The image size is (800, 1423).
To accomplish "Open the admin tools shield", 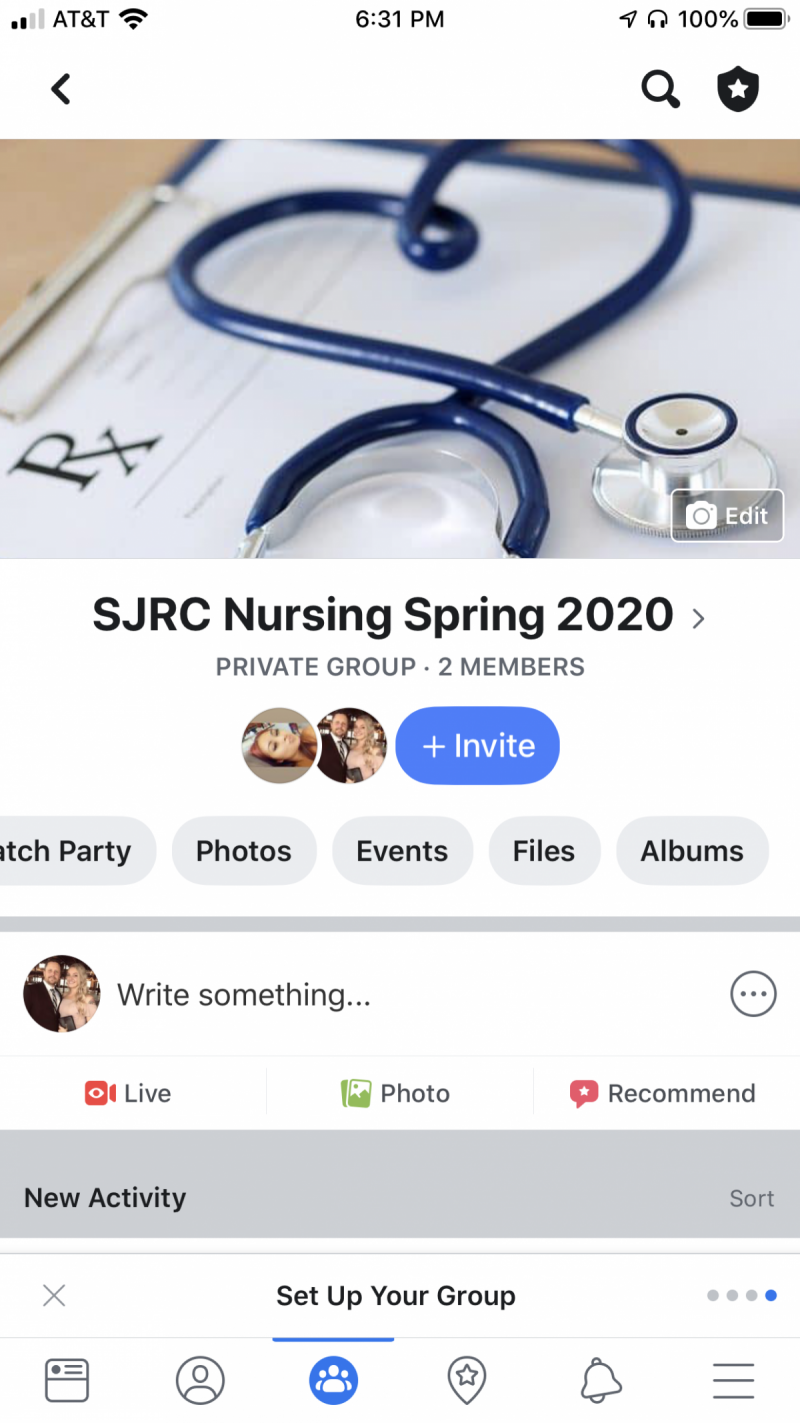I will tap(738, 90).
